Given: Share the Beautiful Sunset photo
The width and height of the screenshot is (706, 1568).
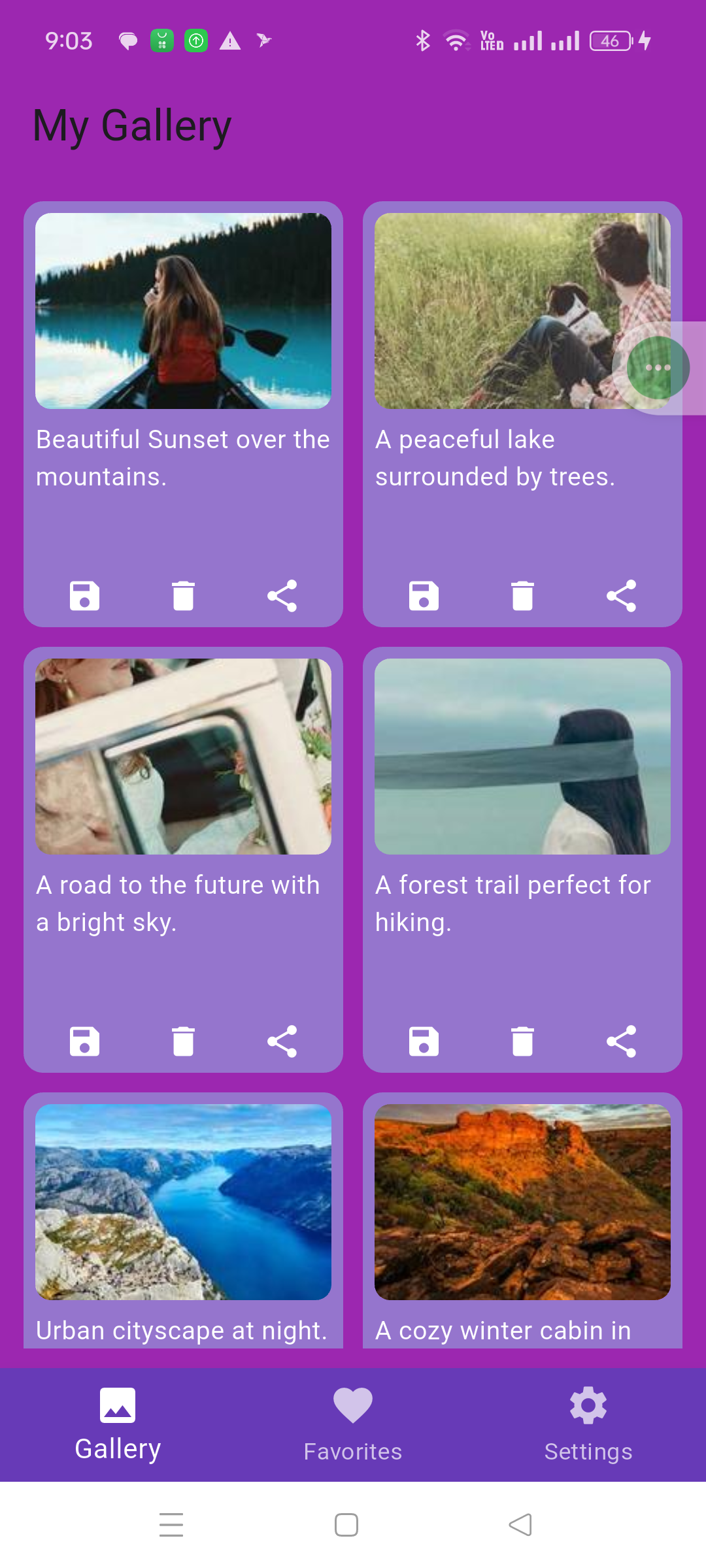Looking at the screenshot, I should pos(283,595).
